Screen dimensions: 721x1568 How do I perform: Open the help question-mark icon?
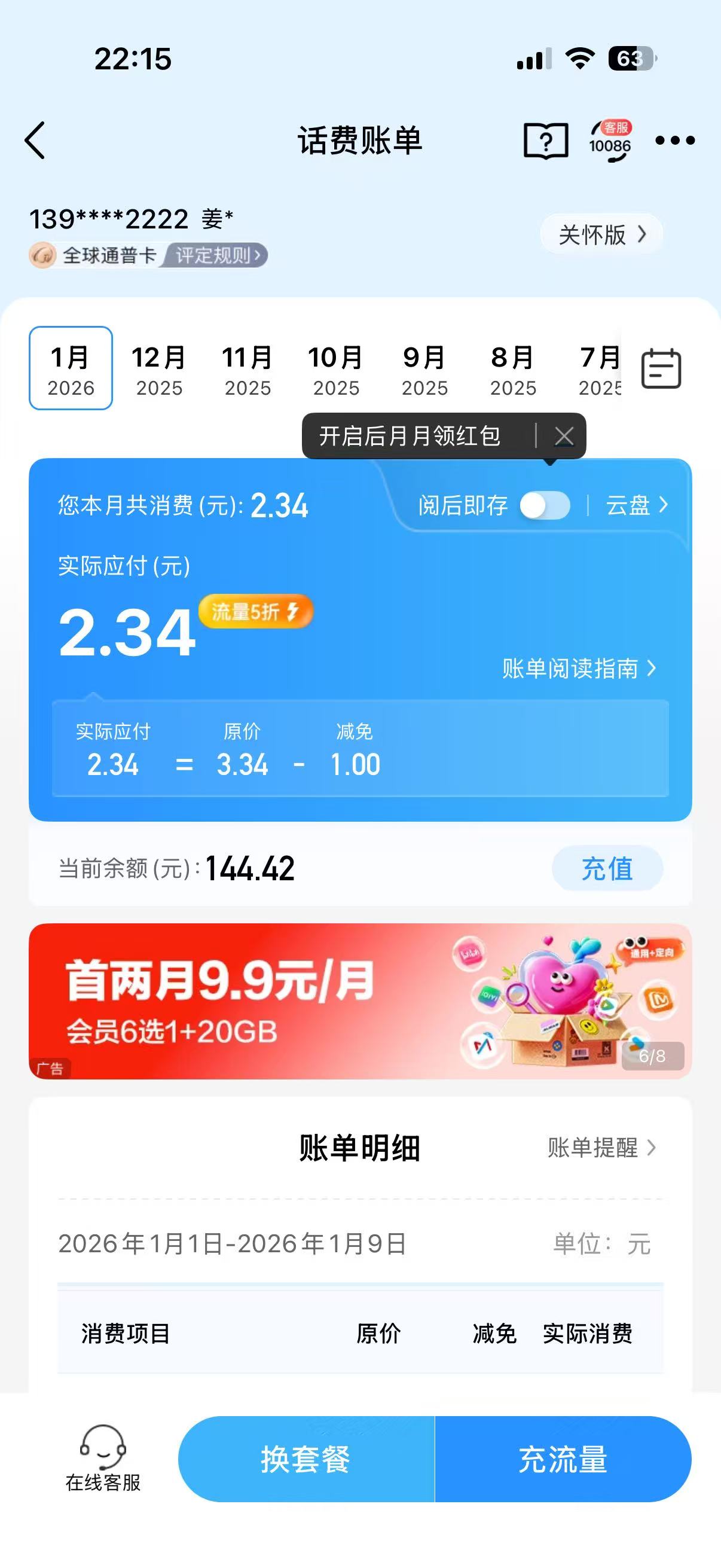pos(546,141)
